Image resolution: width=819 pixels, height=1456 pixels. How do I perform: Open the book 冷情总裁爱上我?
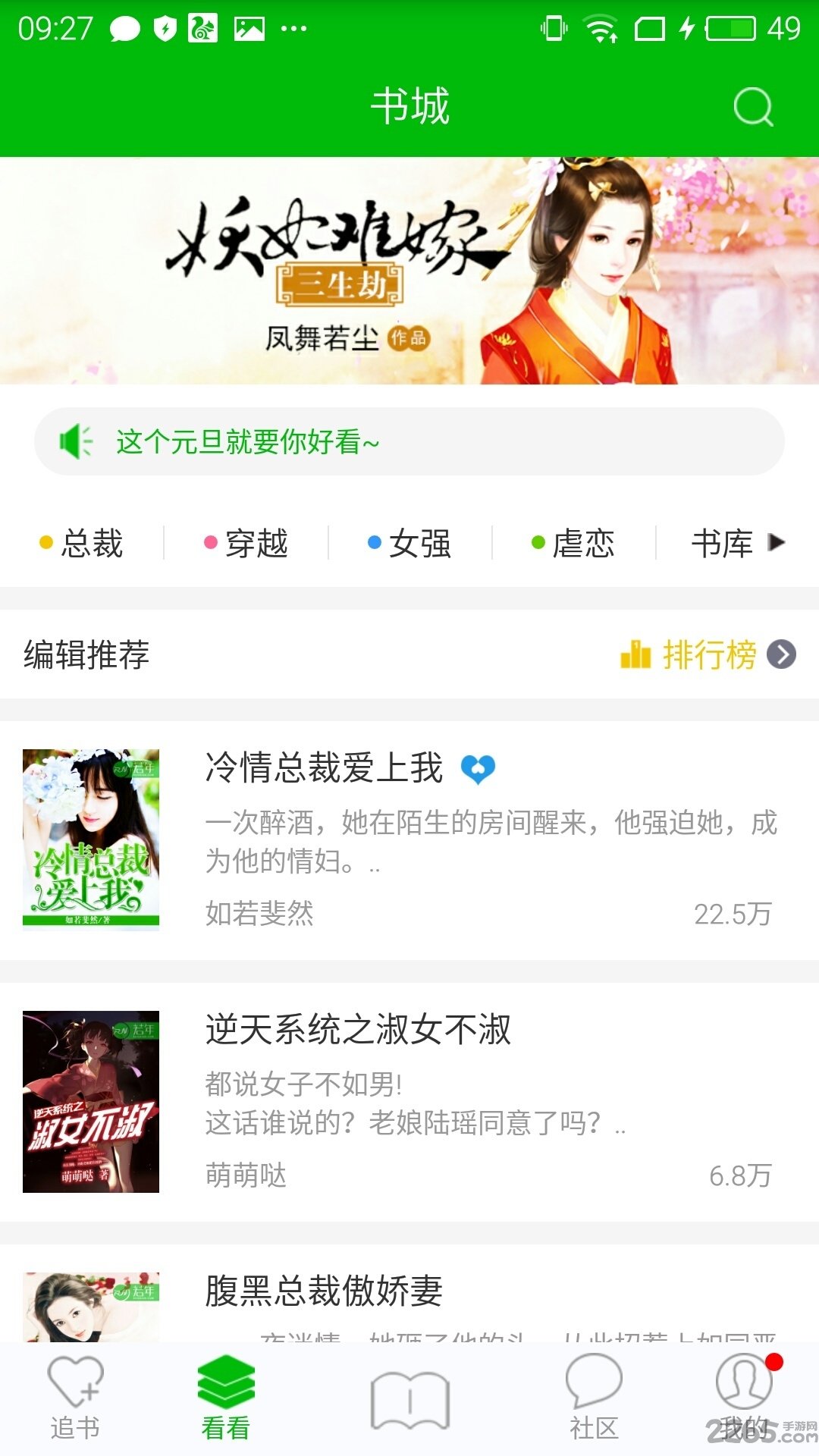pyautogui.click(x=409, y=839)
